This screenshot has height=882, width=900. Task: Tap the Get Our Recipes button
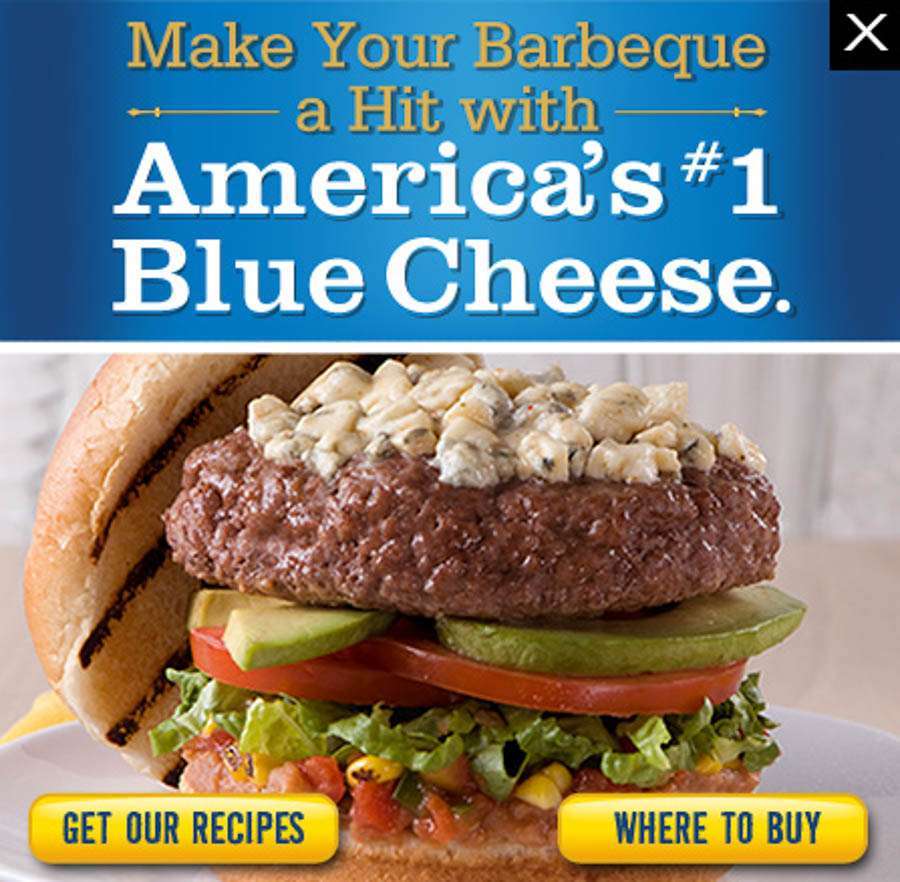pos(184,828)
